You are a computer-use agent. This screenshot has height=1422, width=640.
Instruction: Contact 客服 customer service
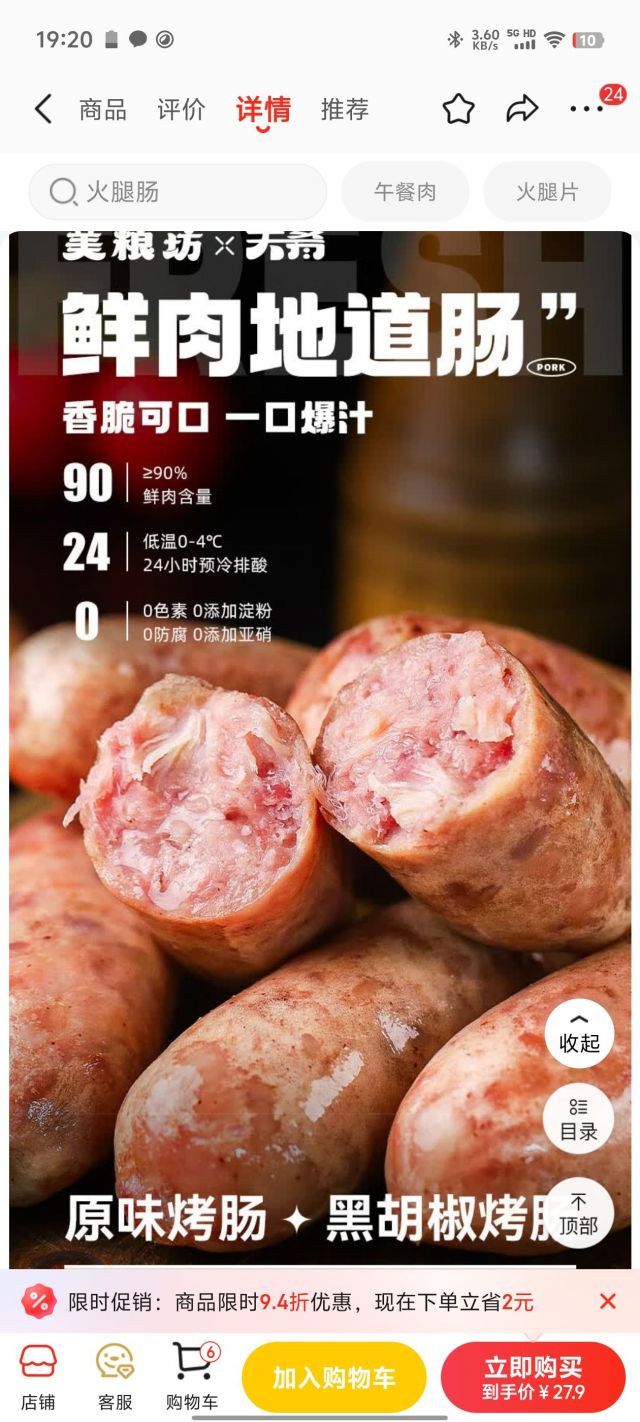click(115, 1376)
